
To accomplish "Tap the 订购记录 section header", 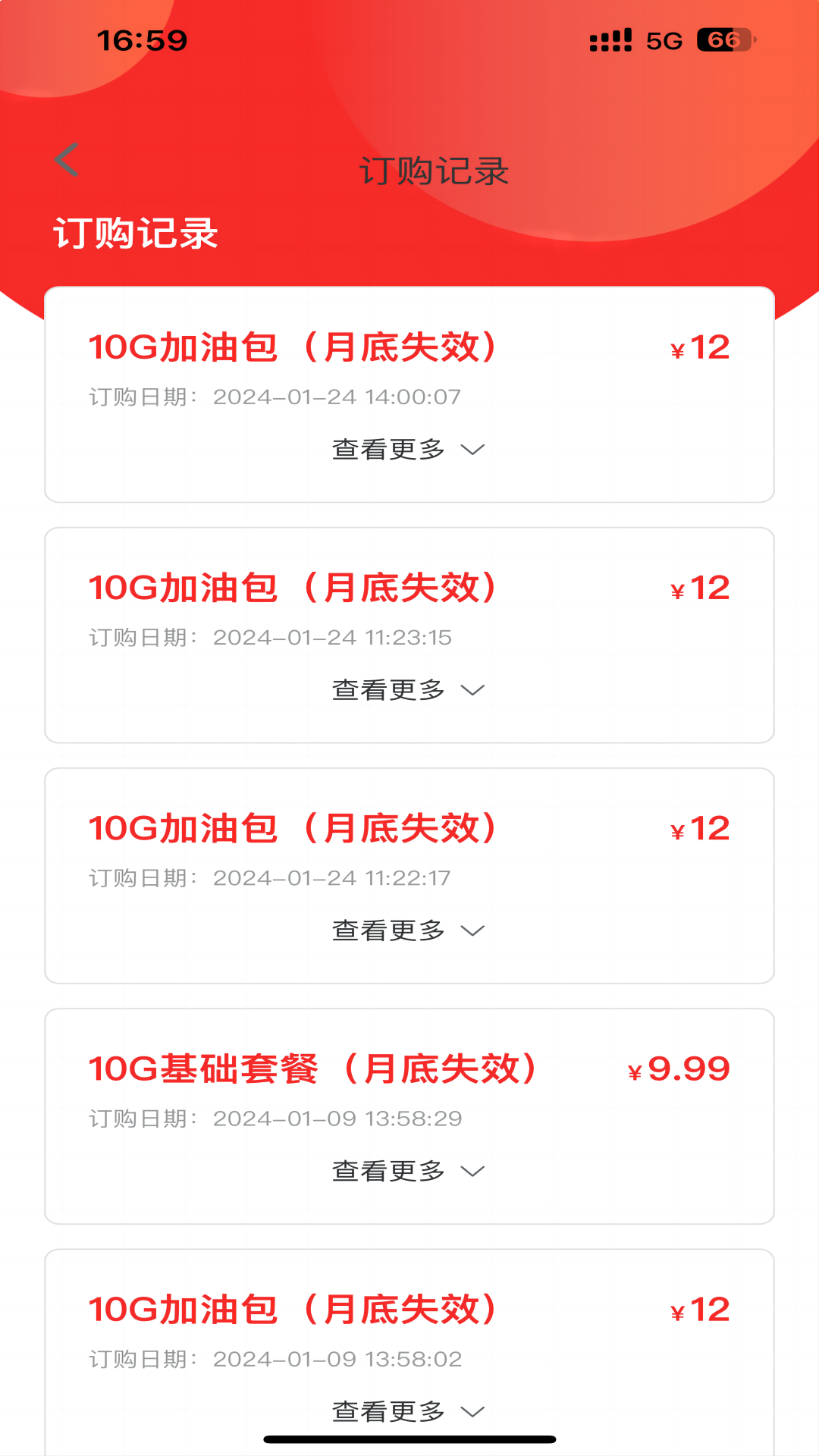I will click(x=136, y=235).
